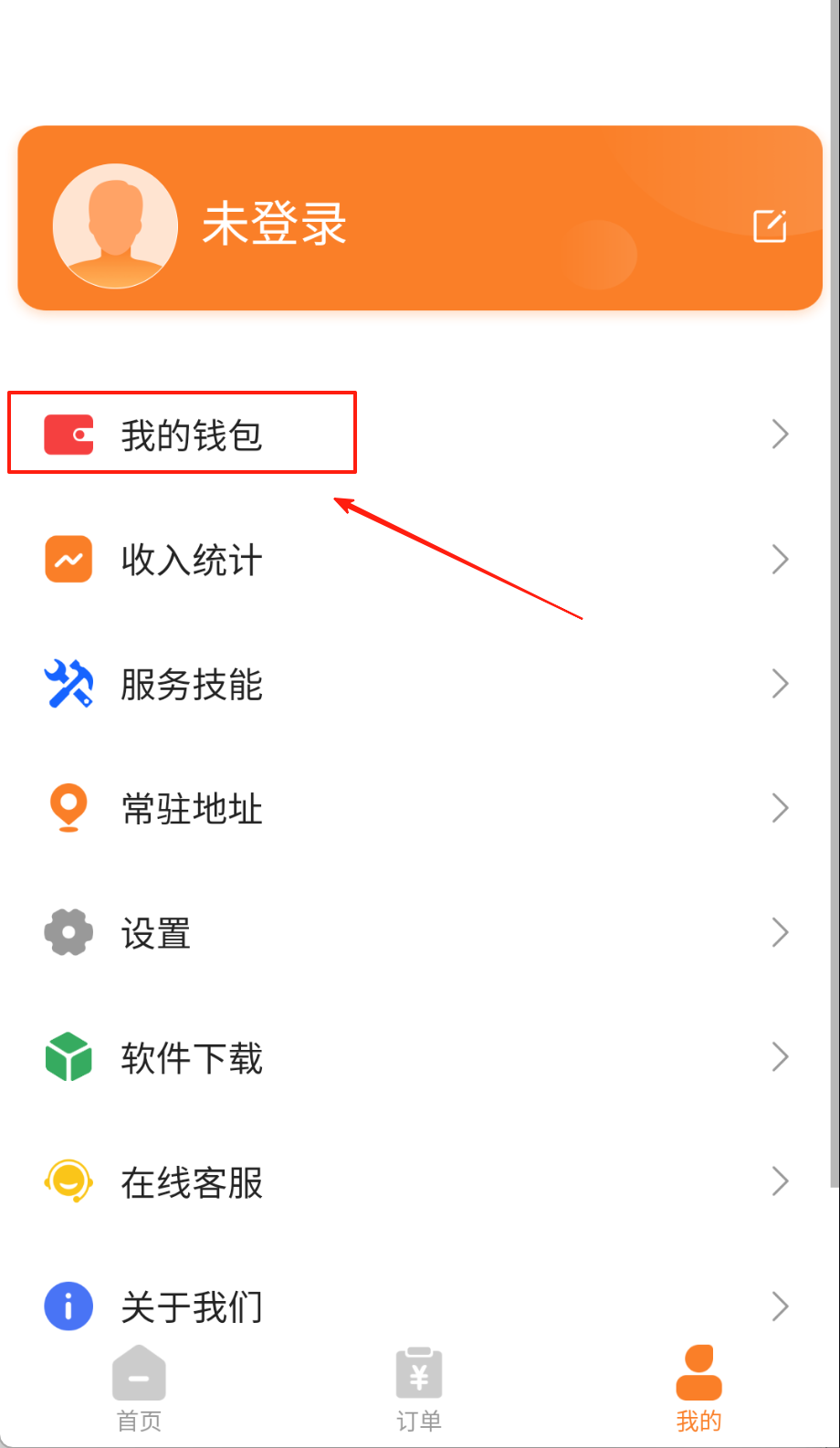840x1448 pixels.
Task: Open 常驻地址
Action: (192, 809)
